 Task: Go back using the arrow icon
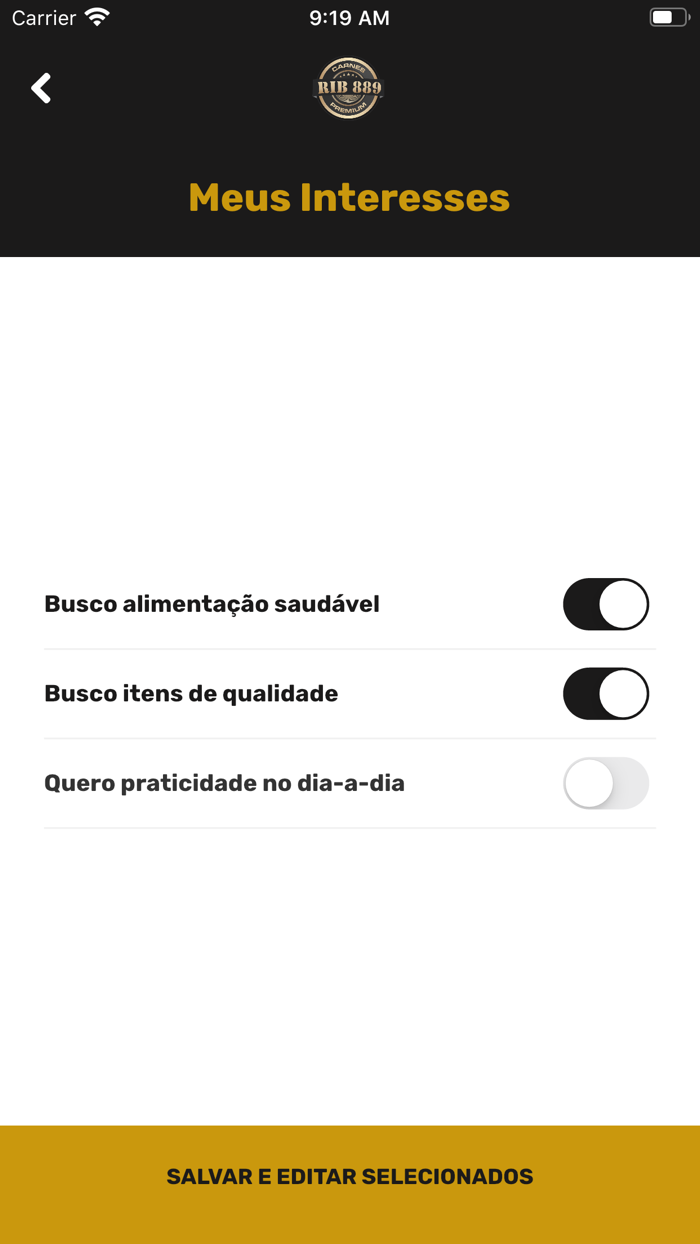[x=41, y=88]
